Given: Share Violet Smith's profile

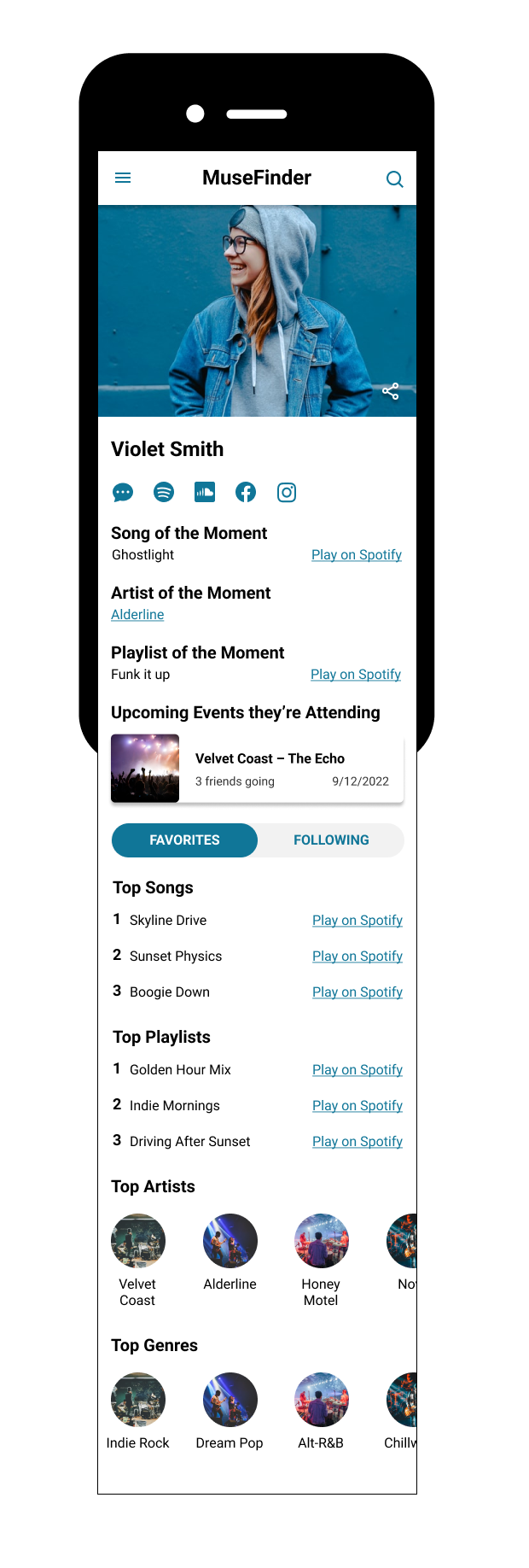Looking at the screenshot, I should 391,391.
